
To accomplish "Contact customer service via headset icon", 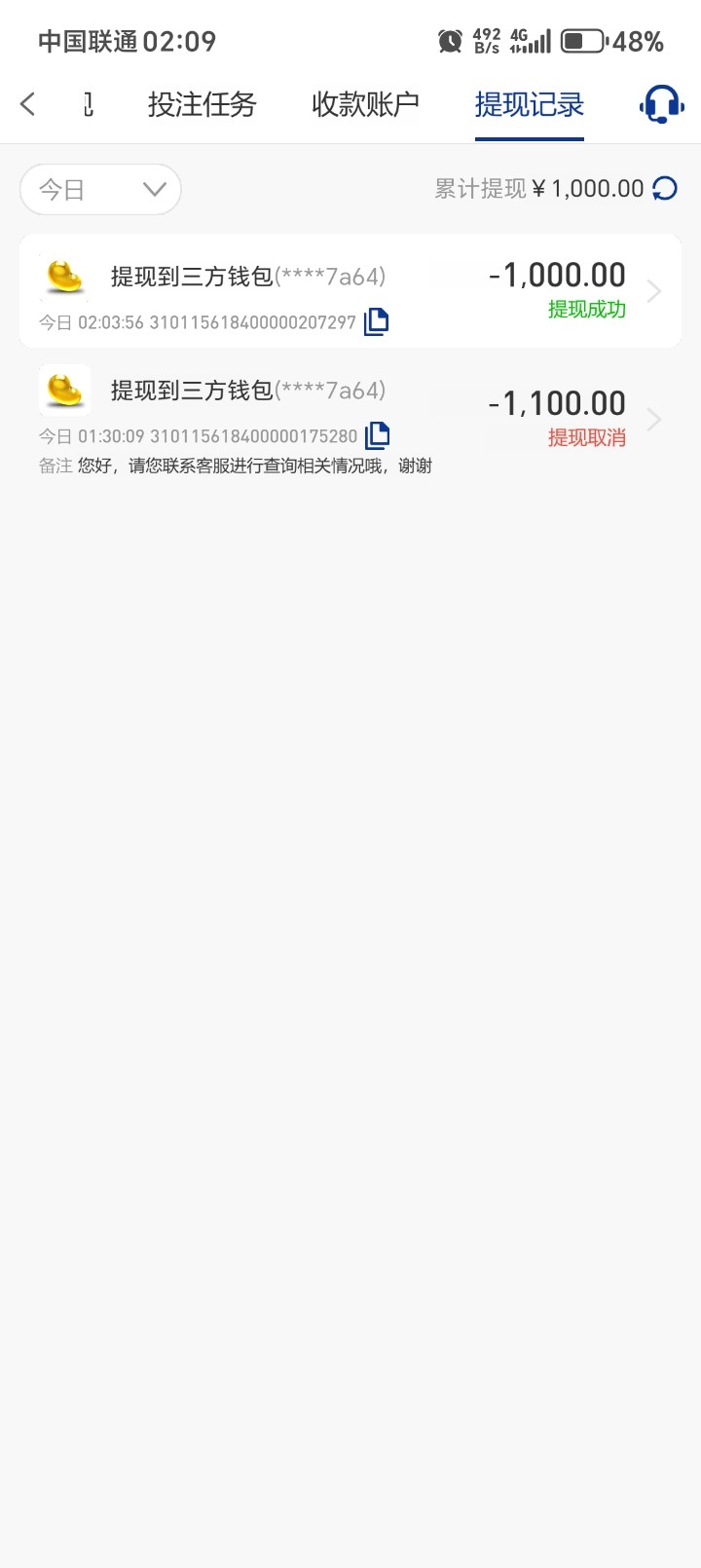I will 662,104.
